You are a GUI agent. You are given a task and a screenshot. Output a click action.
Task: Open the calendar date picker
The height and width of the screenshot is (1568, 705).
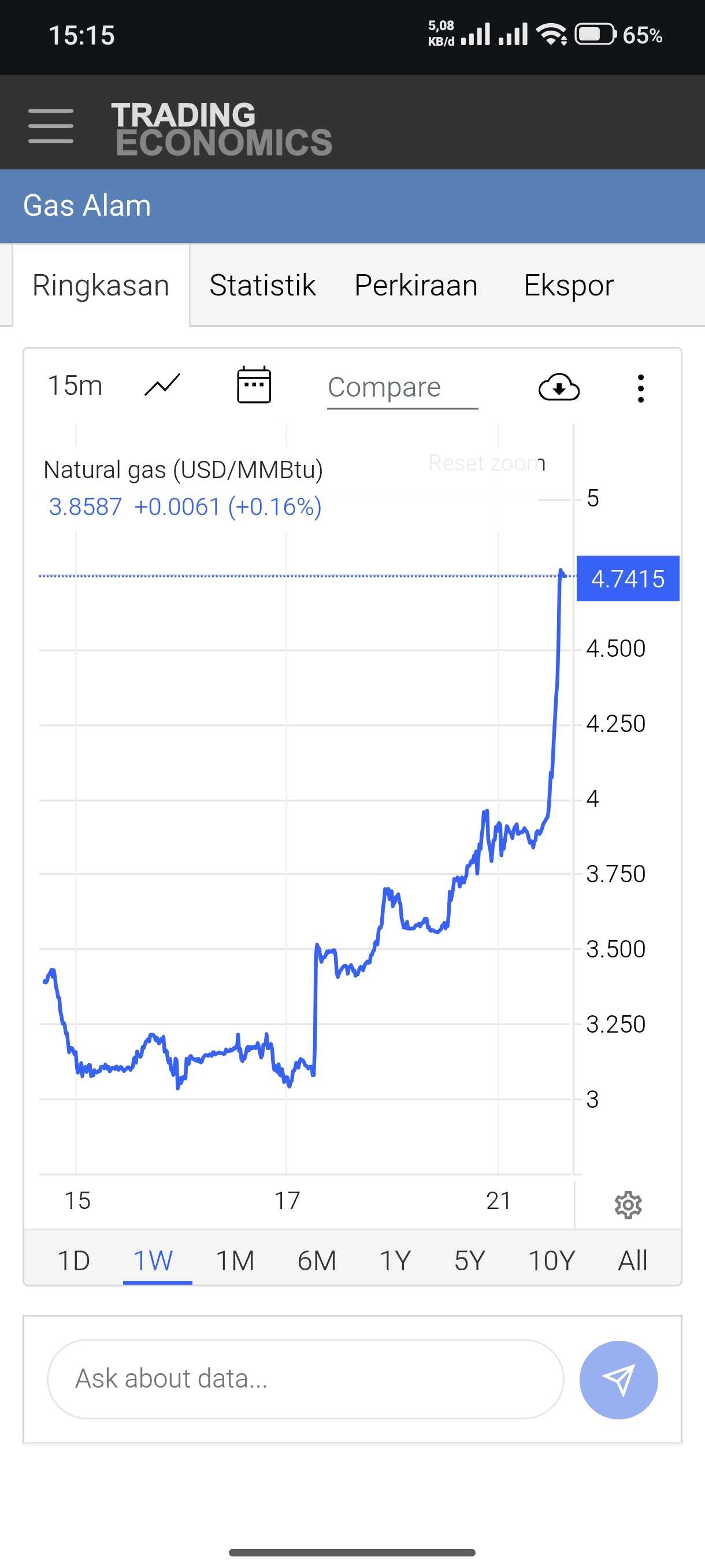[x=254, y=386]
